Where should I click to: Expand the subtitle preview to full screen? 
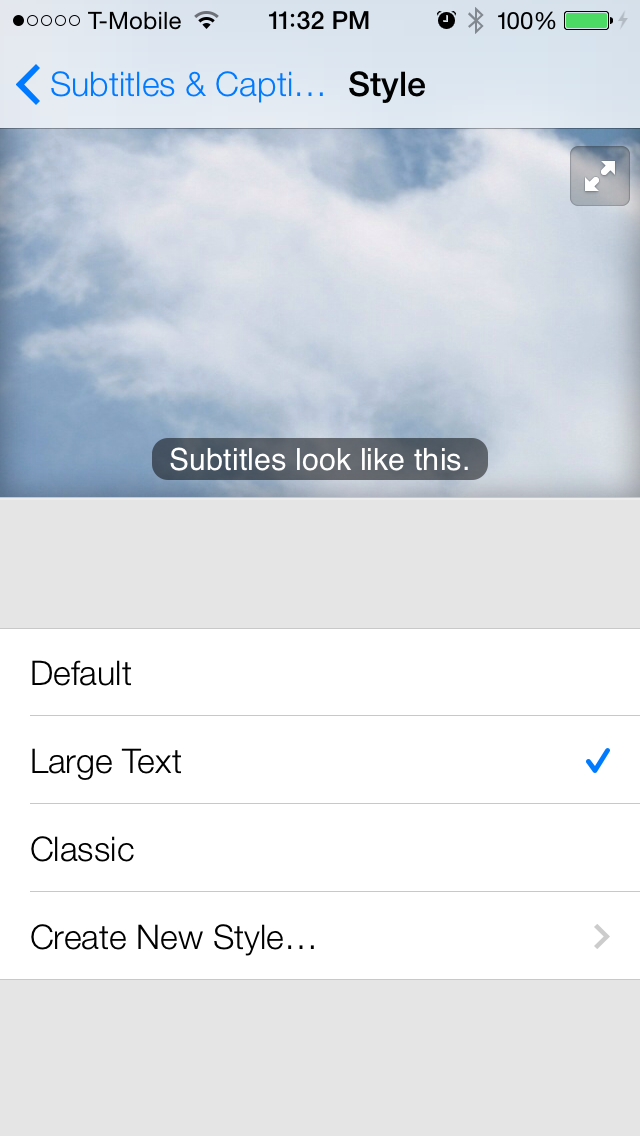pyautogui.click(x=599, y=176)
